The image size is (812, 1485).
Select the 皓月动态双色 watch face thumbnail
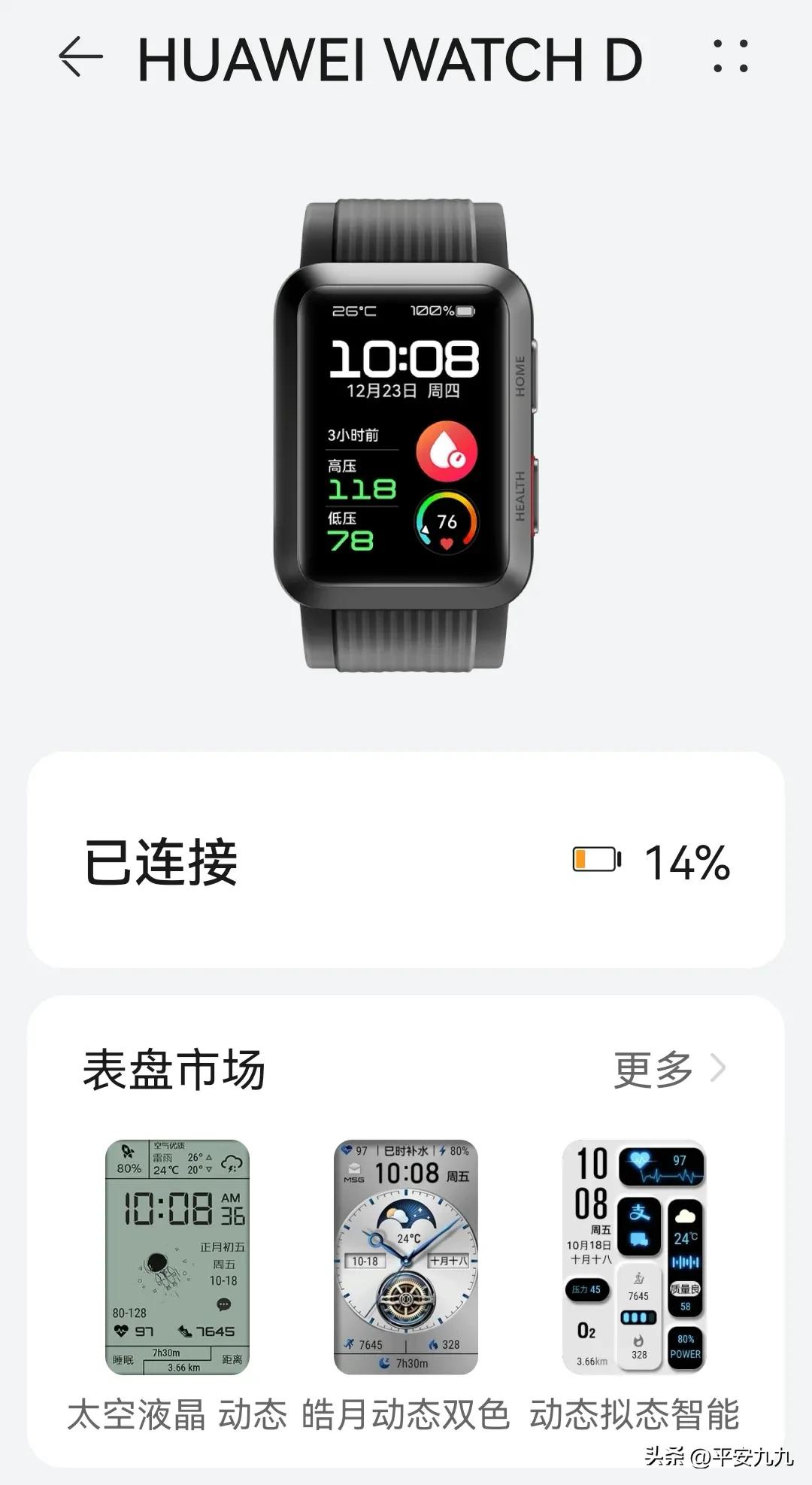pos(406,1255)
